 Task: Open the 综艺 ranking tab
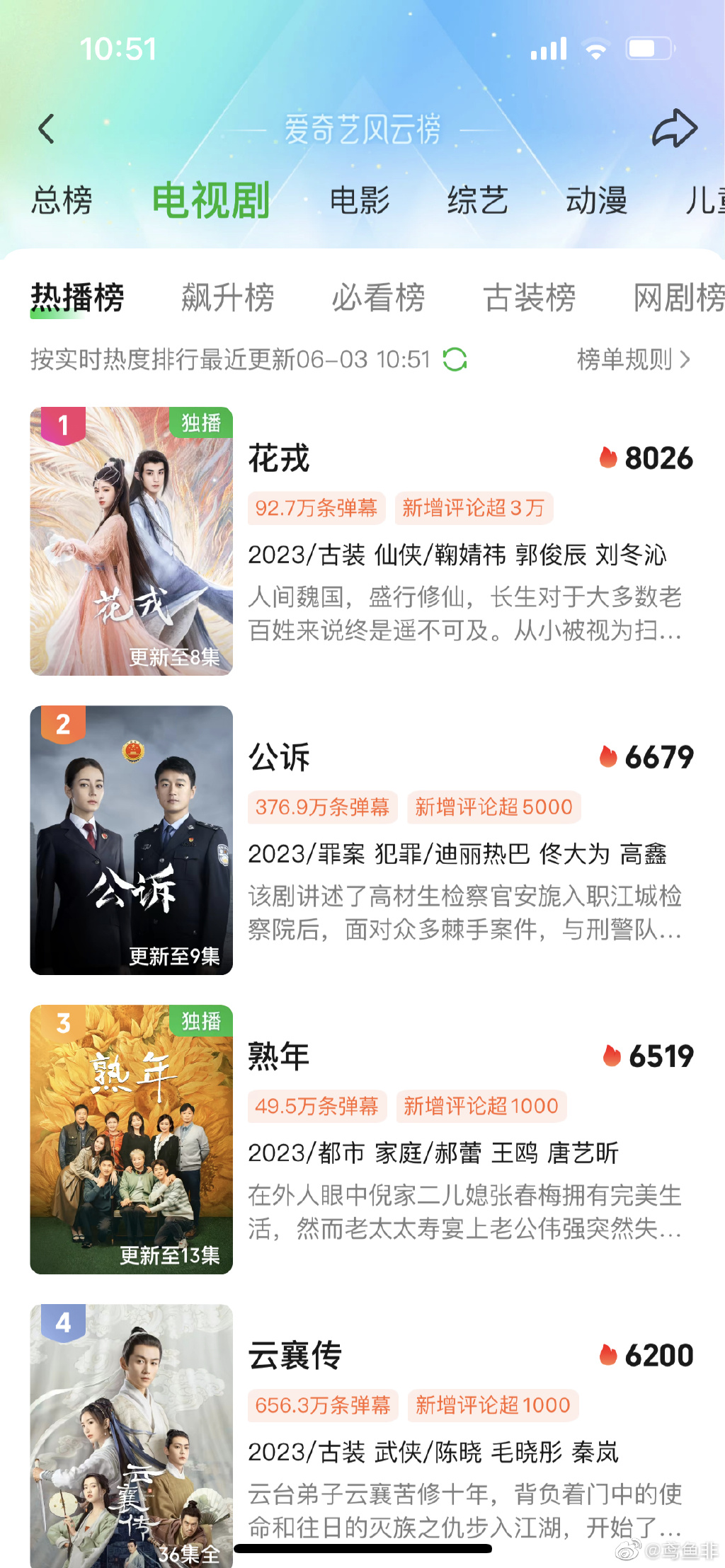478,200
